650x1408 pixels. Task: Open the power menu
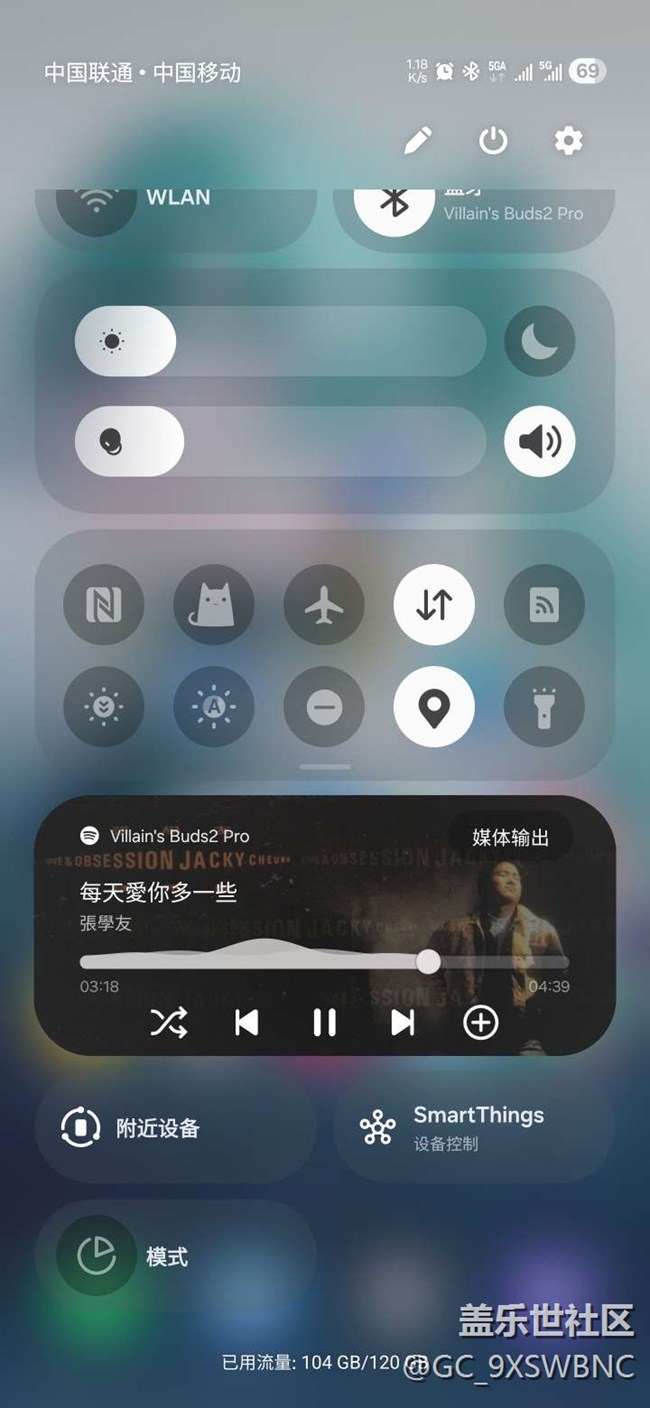click(493, 141)
